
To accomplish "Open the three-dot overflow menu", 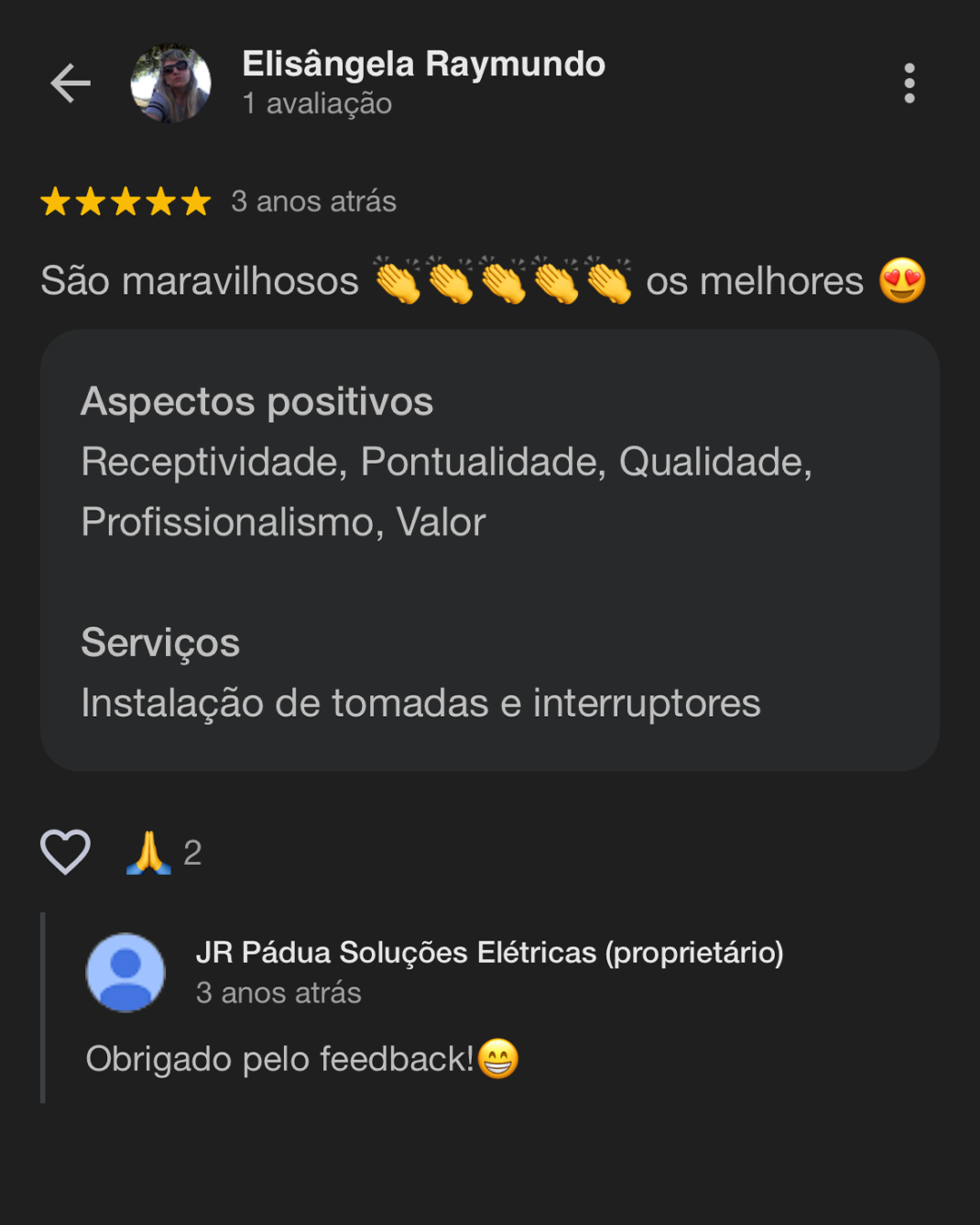I will click(909, 83).
